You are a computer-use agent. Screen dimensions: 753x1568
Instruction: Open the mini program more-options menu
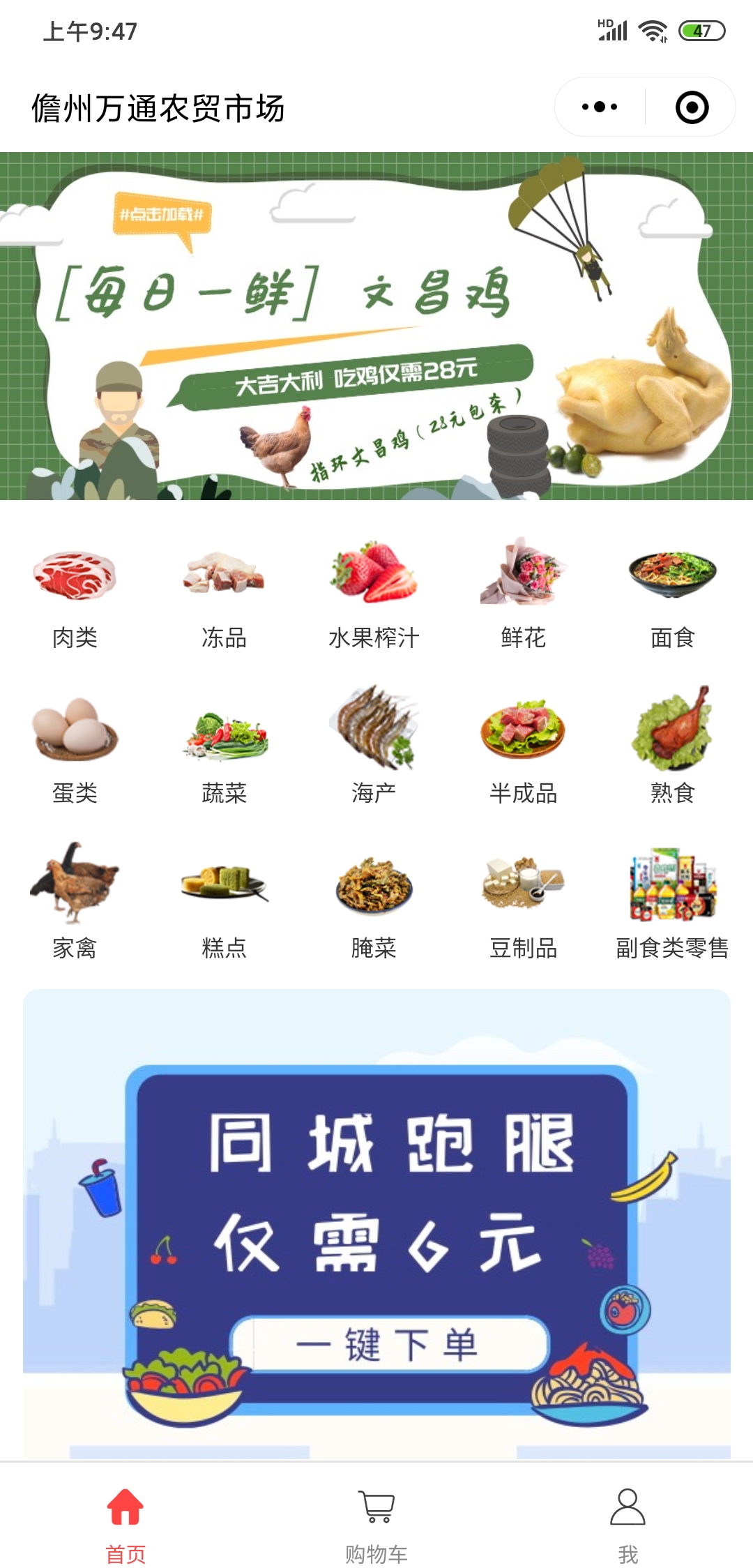pos(600,107)
